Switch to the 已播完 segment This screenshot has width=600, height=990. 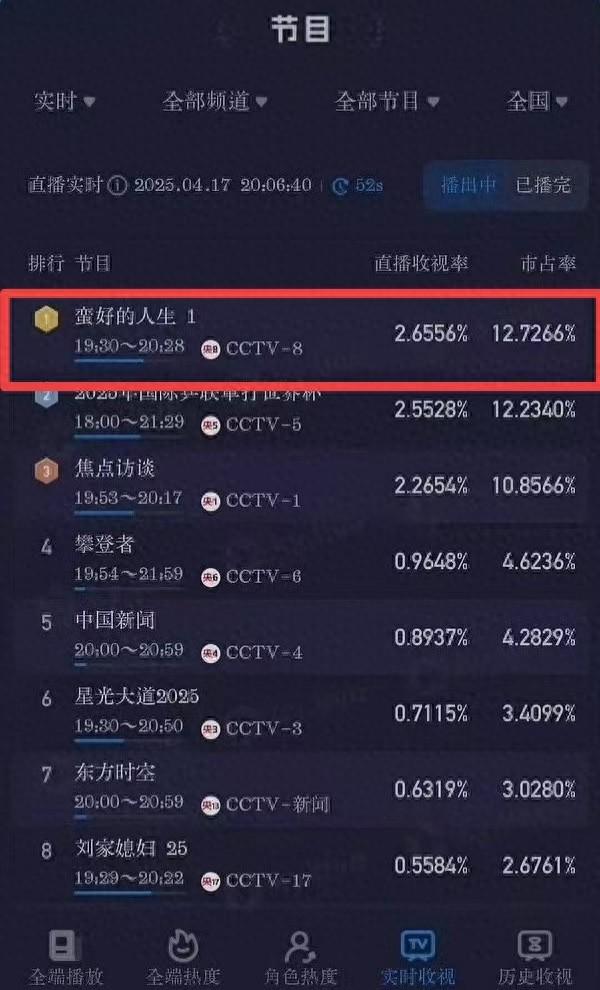coord(543,185)
